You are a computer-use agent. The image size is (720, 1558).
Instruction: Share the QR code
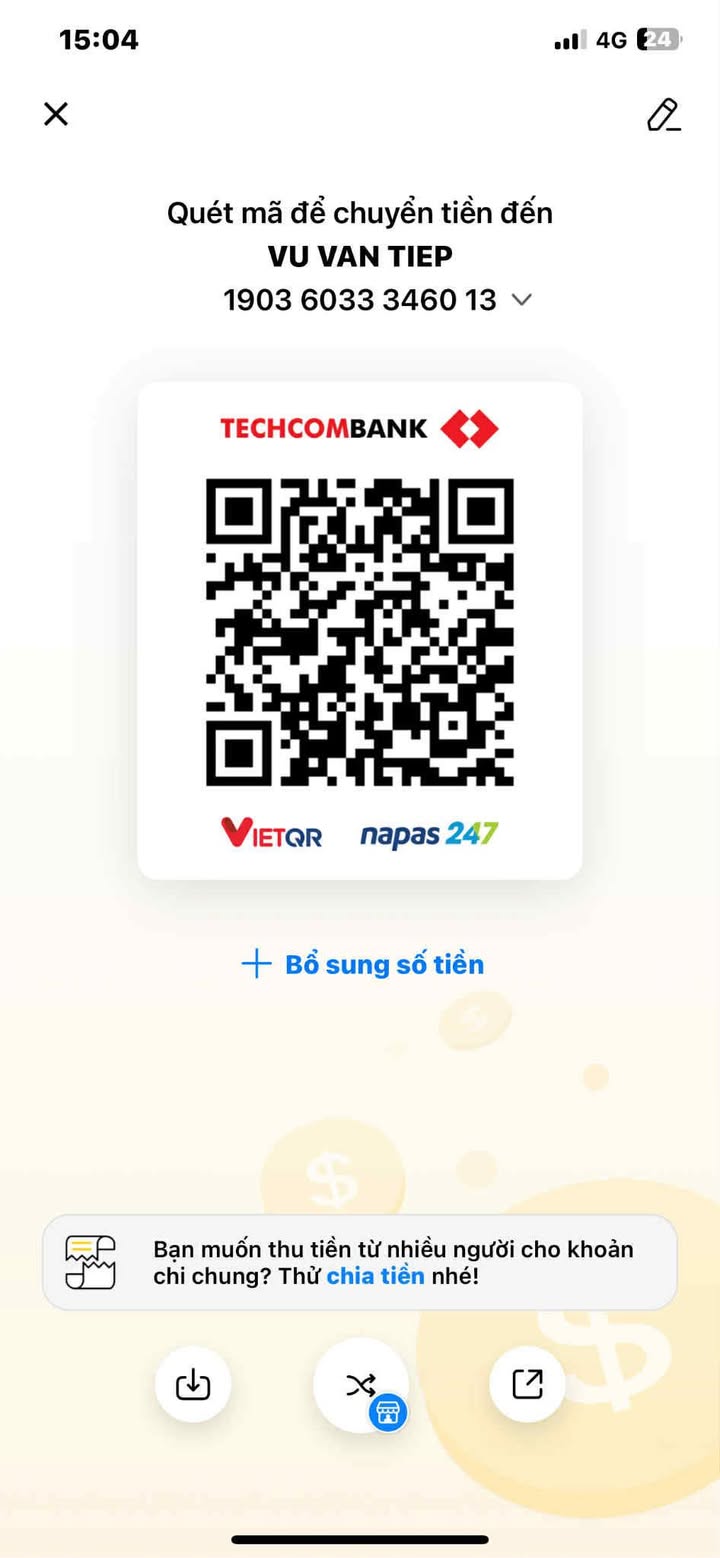pyautogui.click(x=527, y=1384)
